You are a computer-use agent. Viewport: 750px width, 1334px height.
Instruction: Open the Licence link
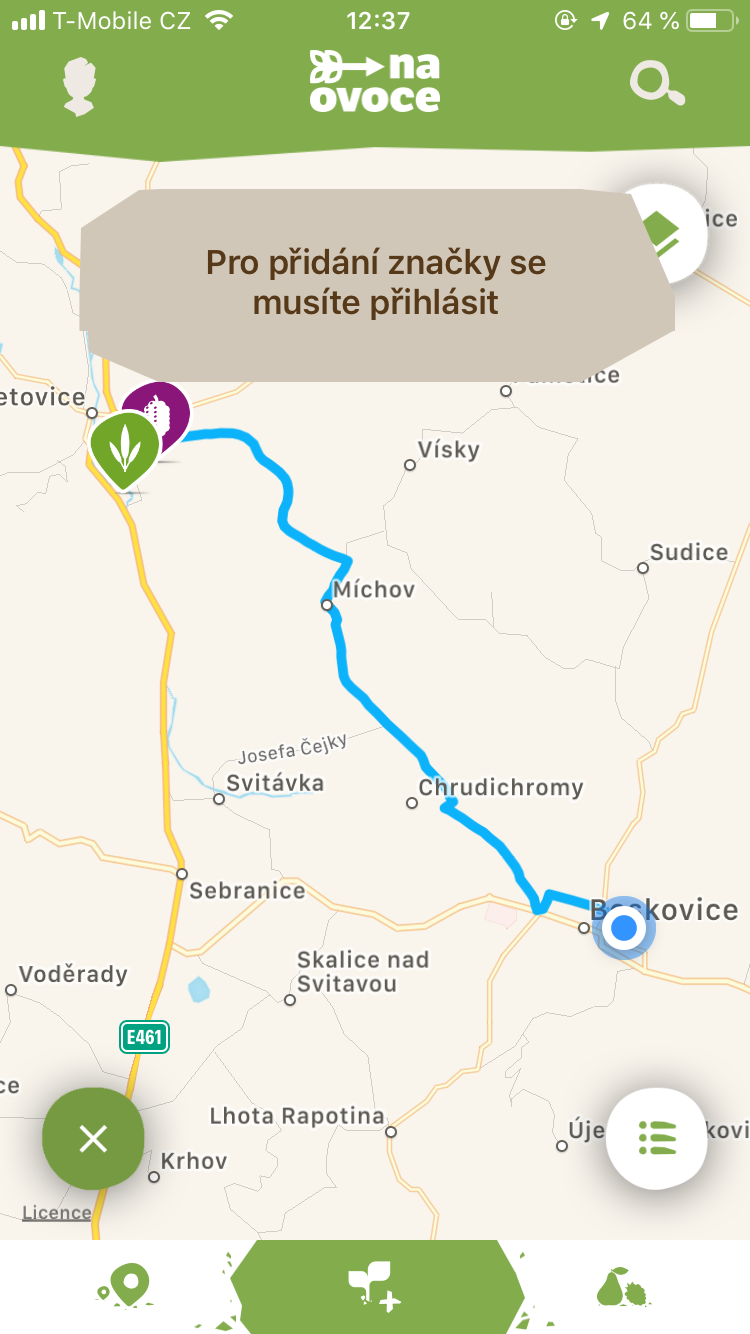57,1212
